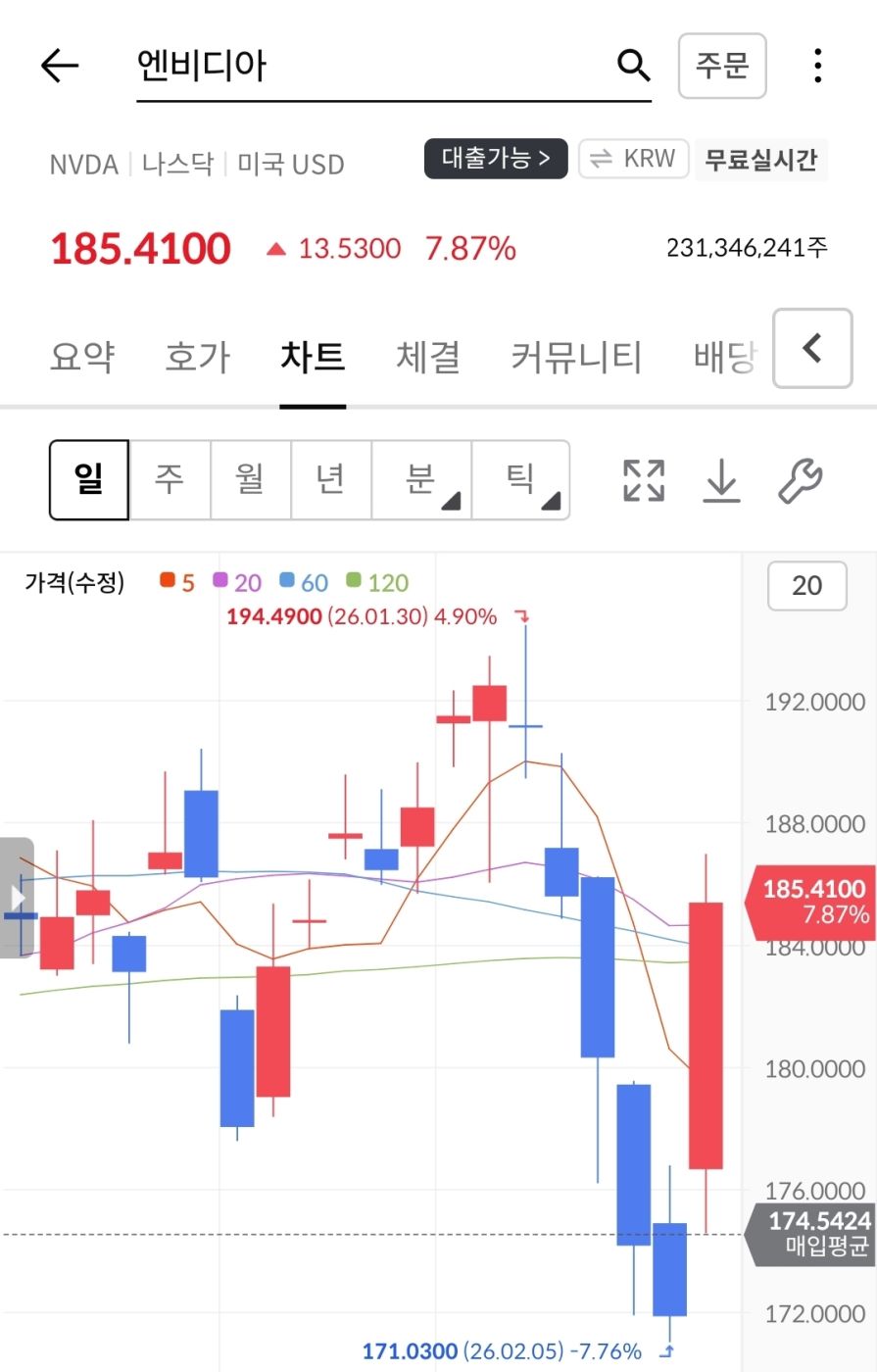This screenshot has width=877, height=1372.
Task: Select the 월 monthly chart period
Action: pyautogui.click(x=250, y=480)
